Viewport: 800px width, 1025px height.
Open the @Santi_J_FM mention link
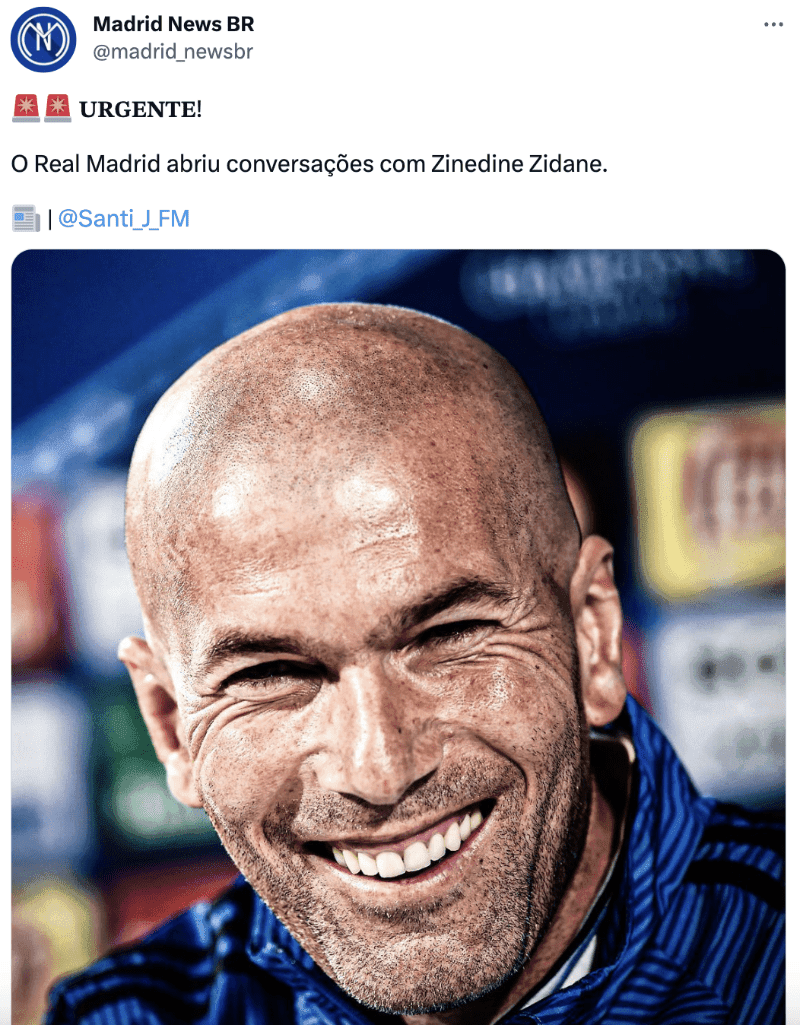coord(123,218)
